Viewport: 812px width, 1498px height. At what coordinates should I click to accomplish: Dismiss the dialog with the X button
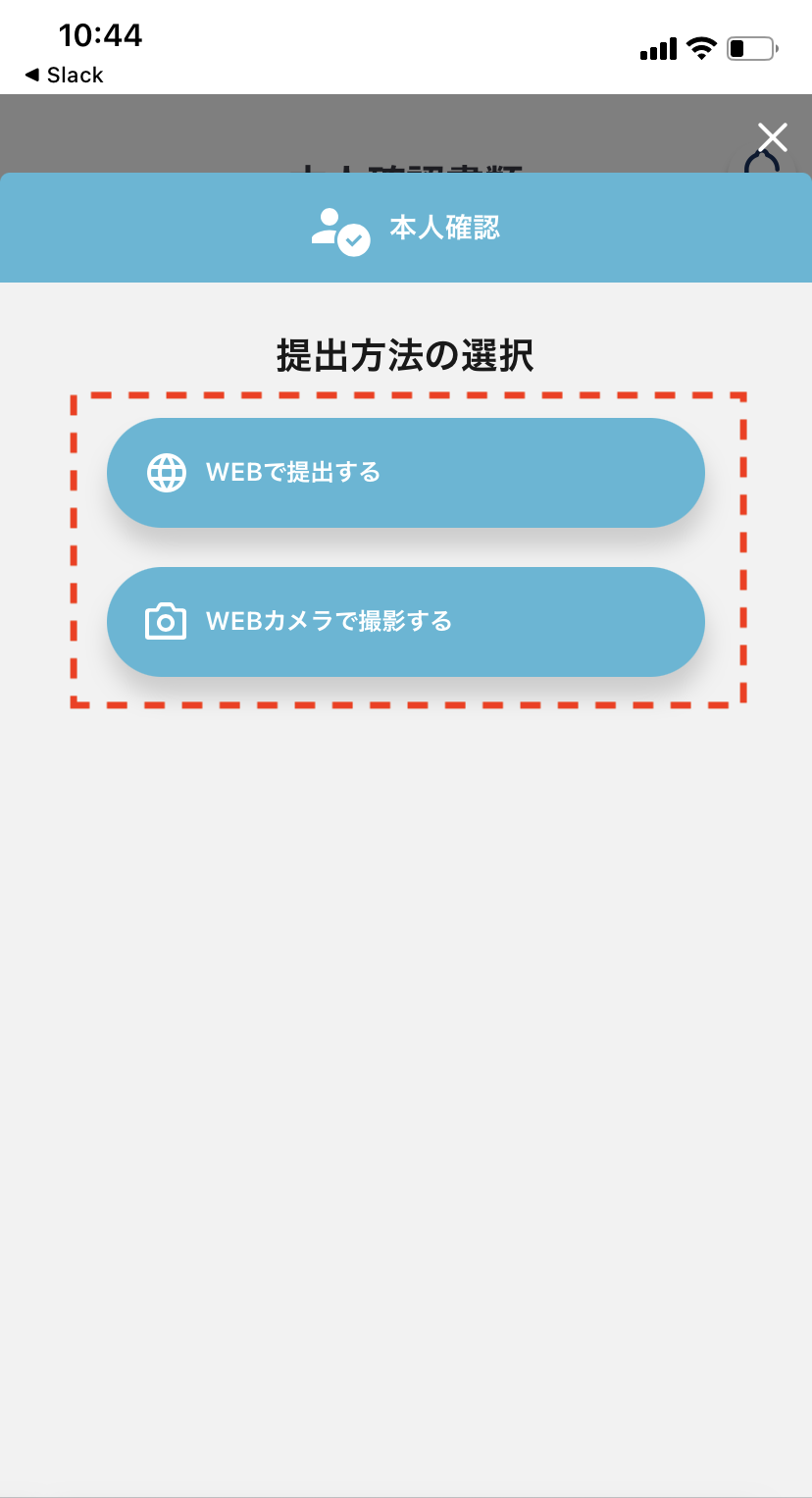[x=774, y=137]
